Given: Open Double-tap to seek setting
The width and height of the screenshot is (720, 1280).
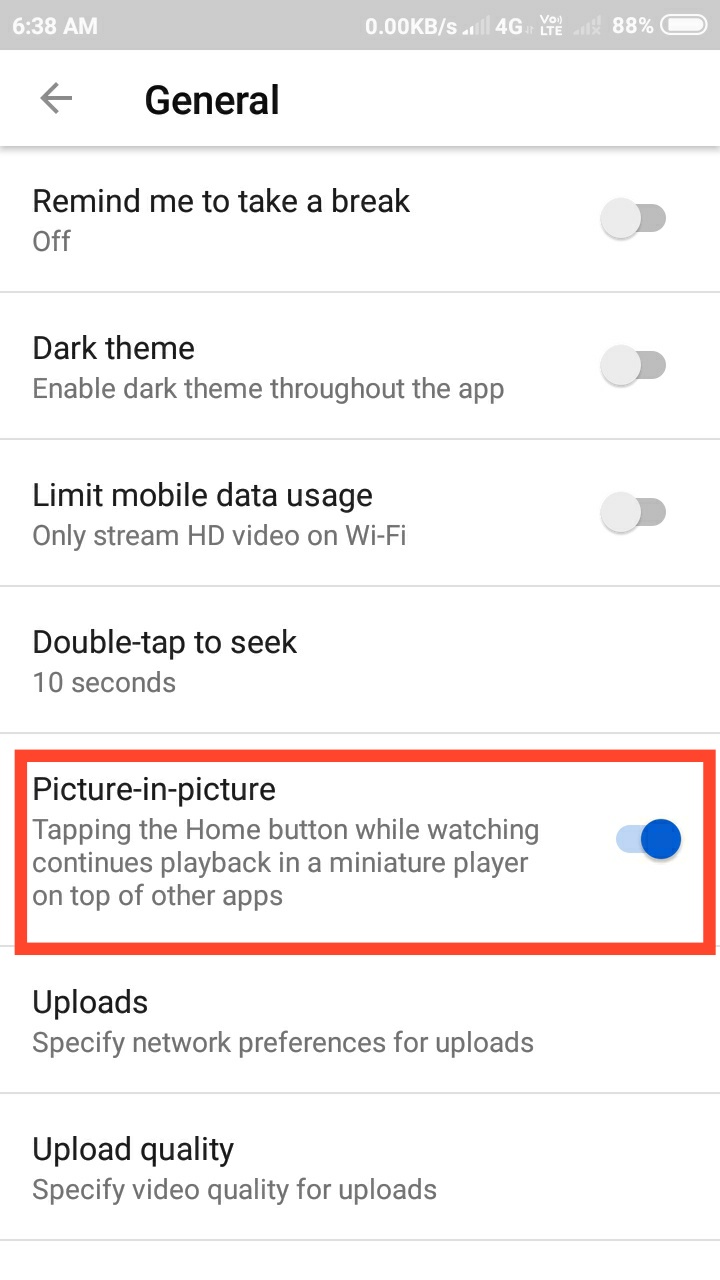Looking at the screenshot, I should 165,660.
